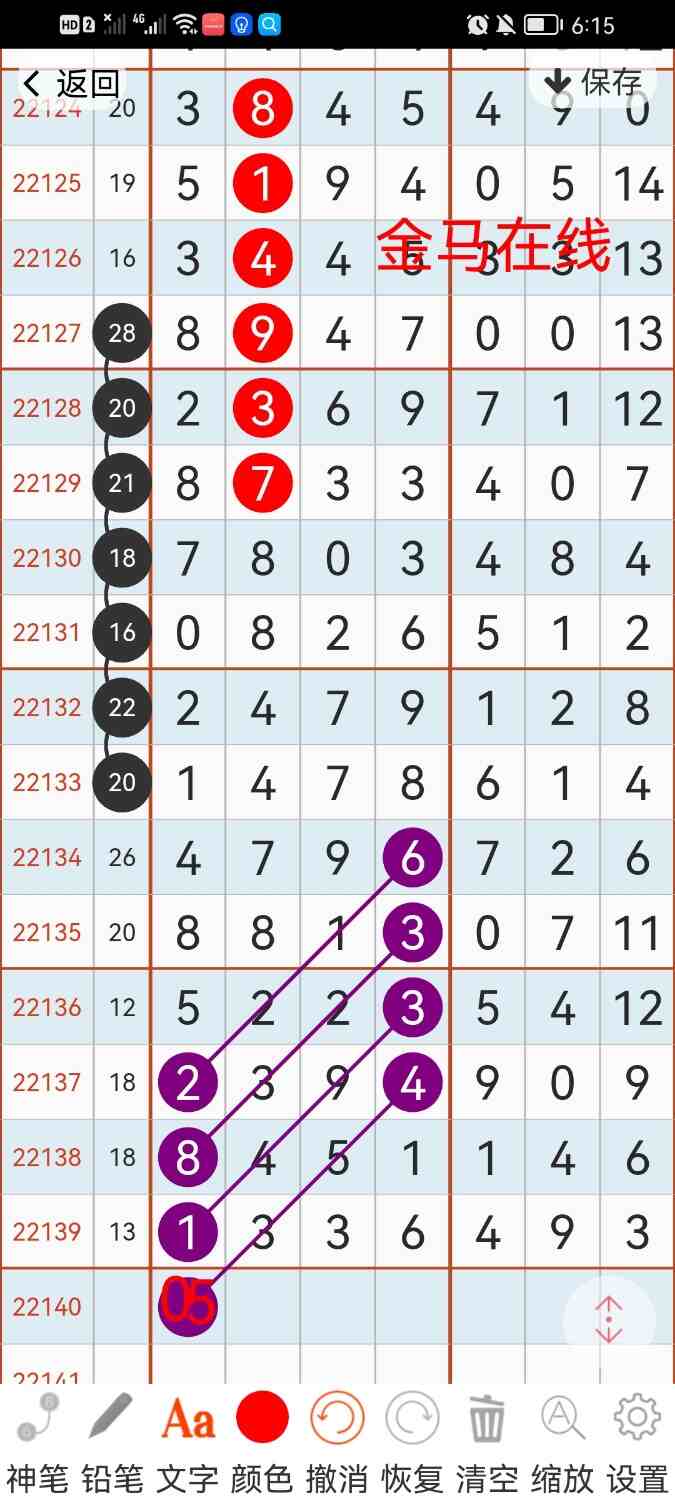Save the chart with 保存
The width and height of the screenshot is (675, 1500).
592,82
